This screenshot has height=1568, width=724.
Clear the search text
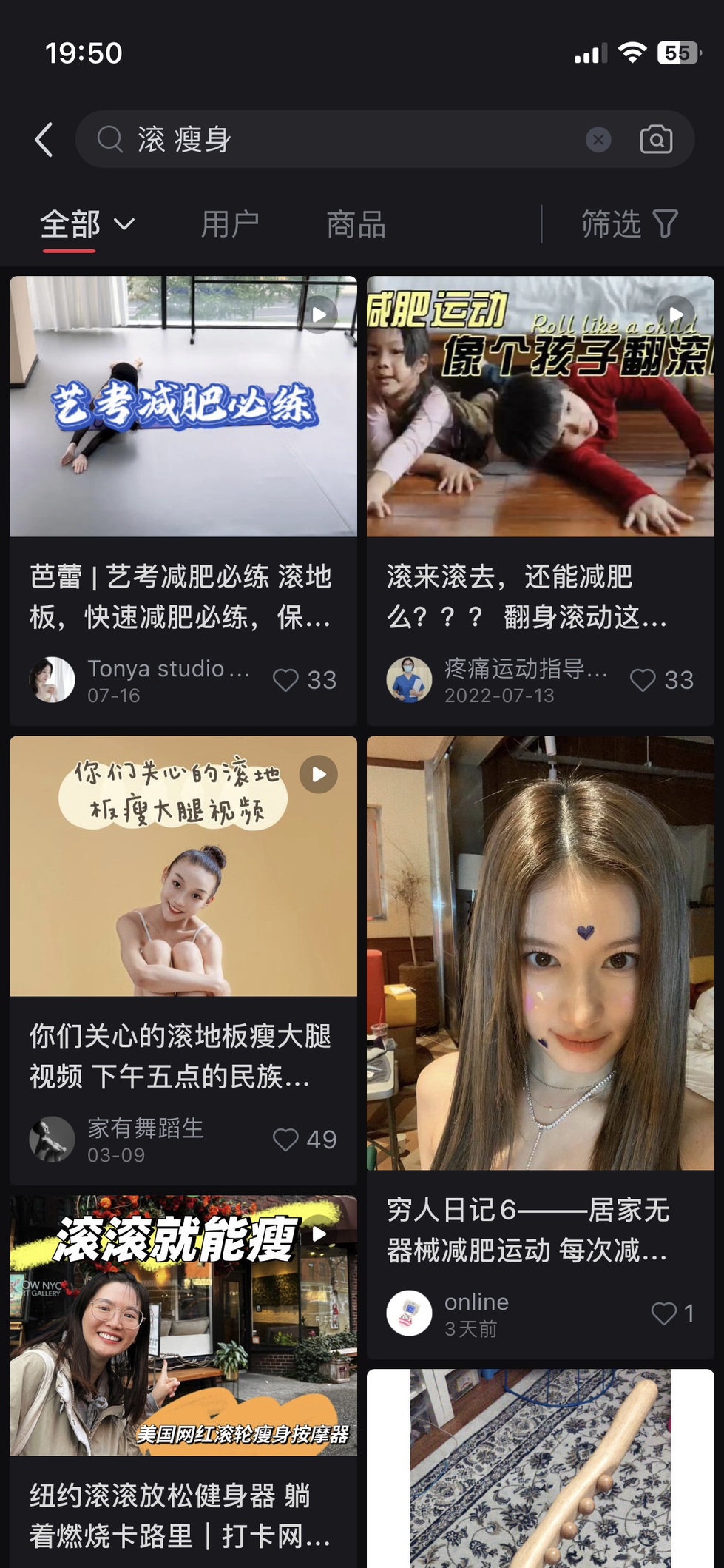click(598, 140)
